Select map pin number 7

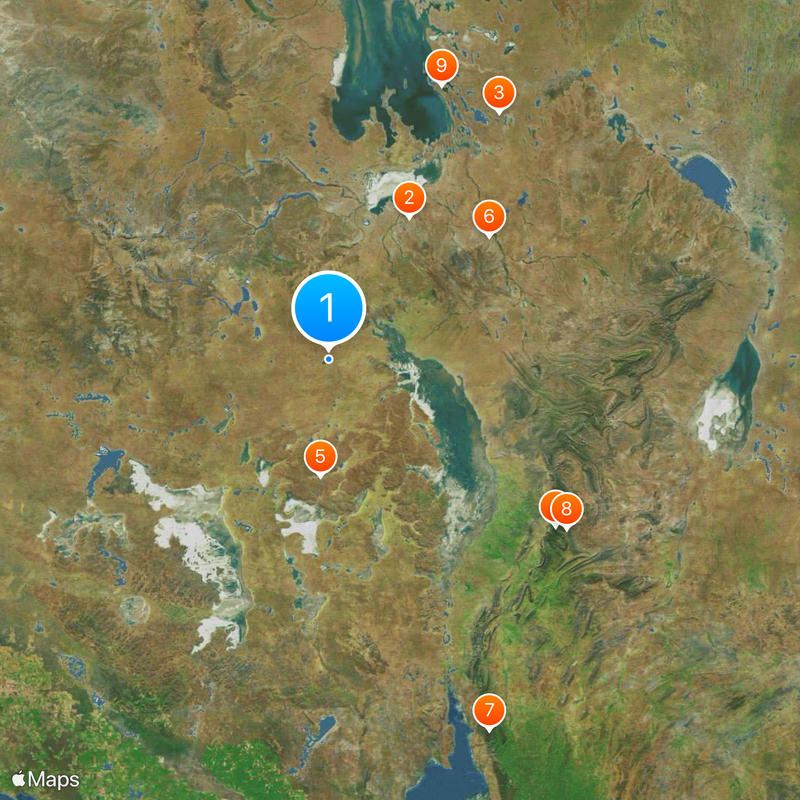coord(489,711)
